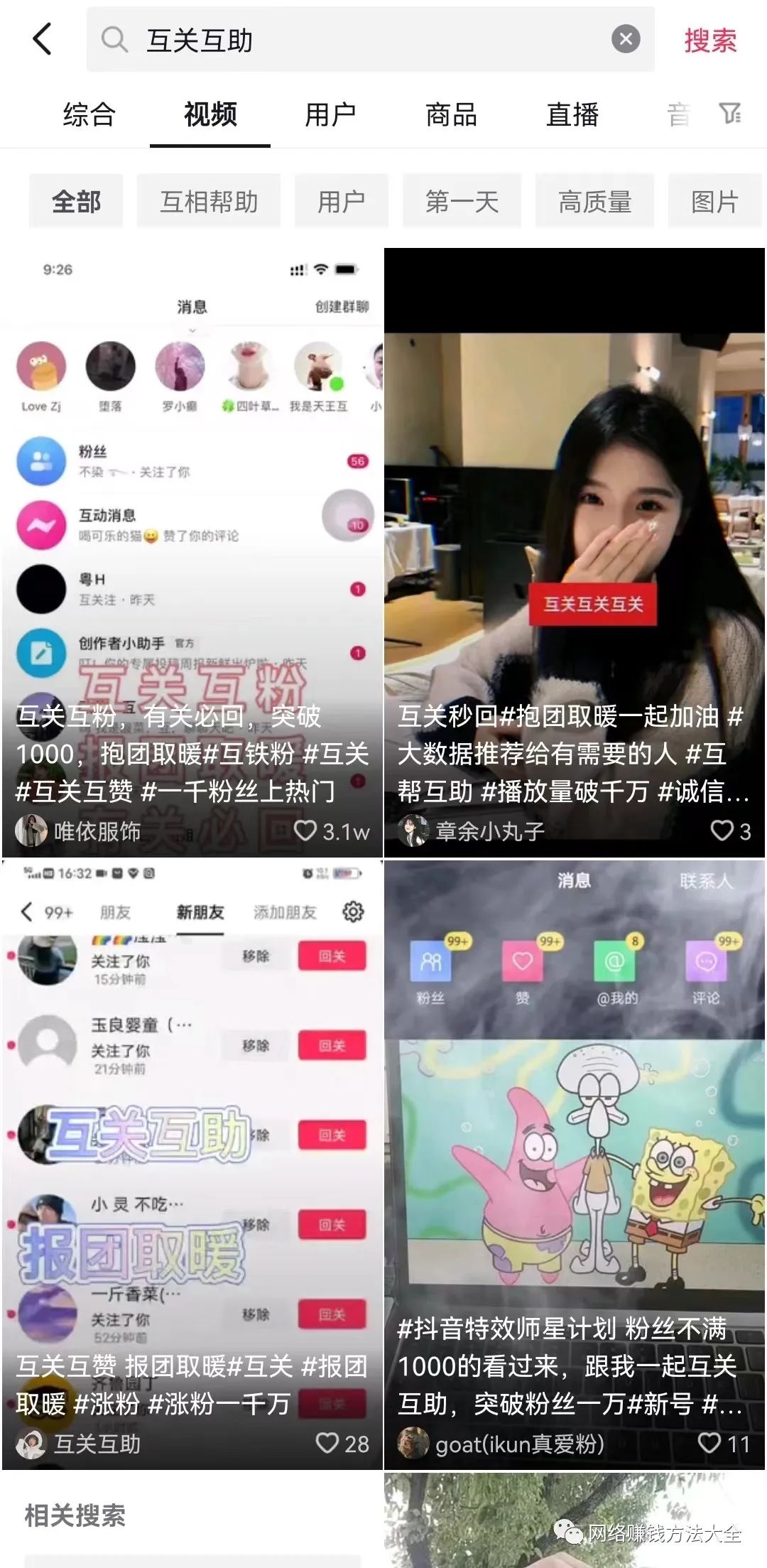The image size is (767, 1568).
Task: Go back with the back arrow
Action: click(43, 39)
